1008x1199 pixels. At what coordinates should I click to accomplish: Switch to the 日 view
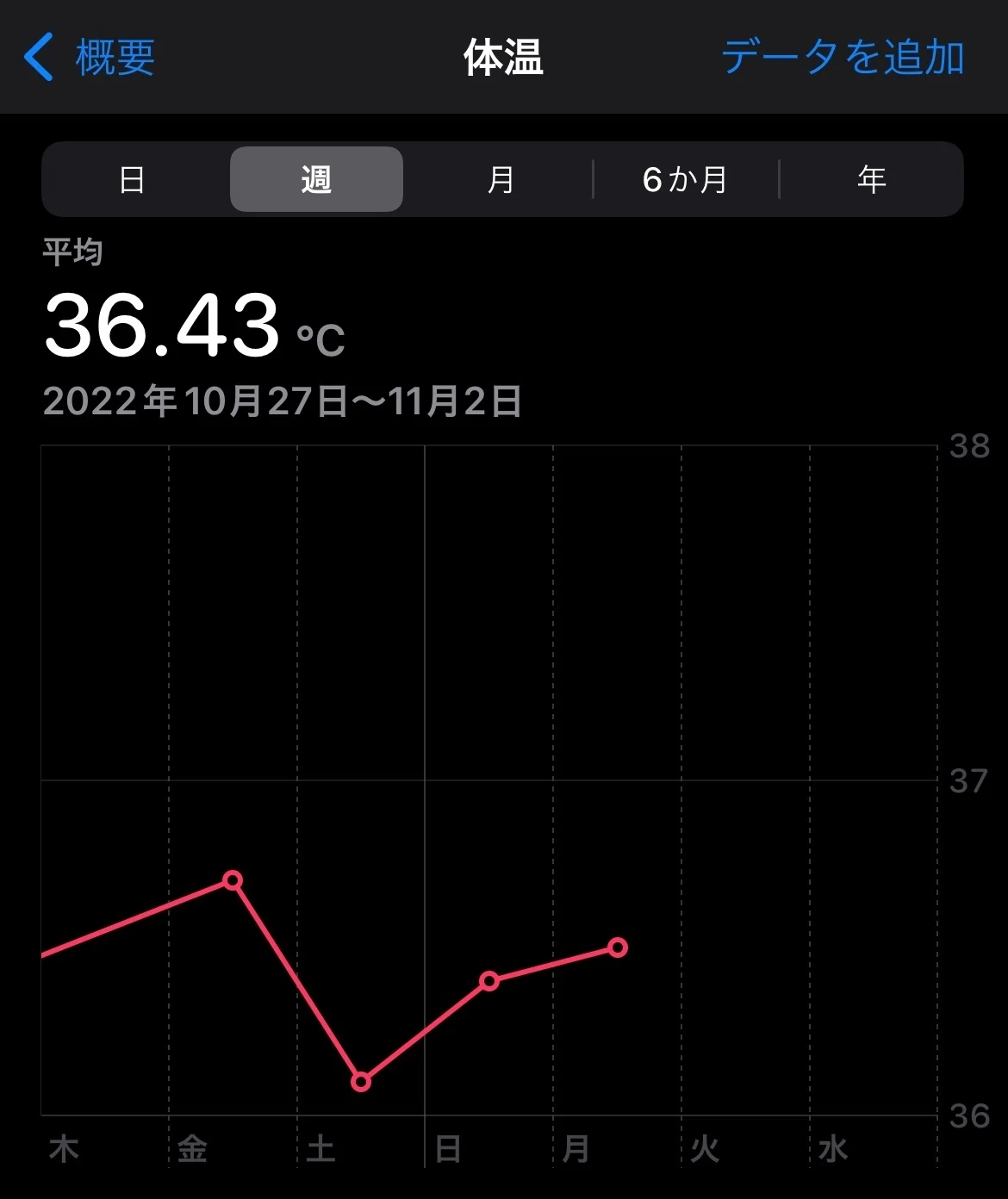click(132, 179)
